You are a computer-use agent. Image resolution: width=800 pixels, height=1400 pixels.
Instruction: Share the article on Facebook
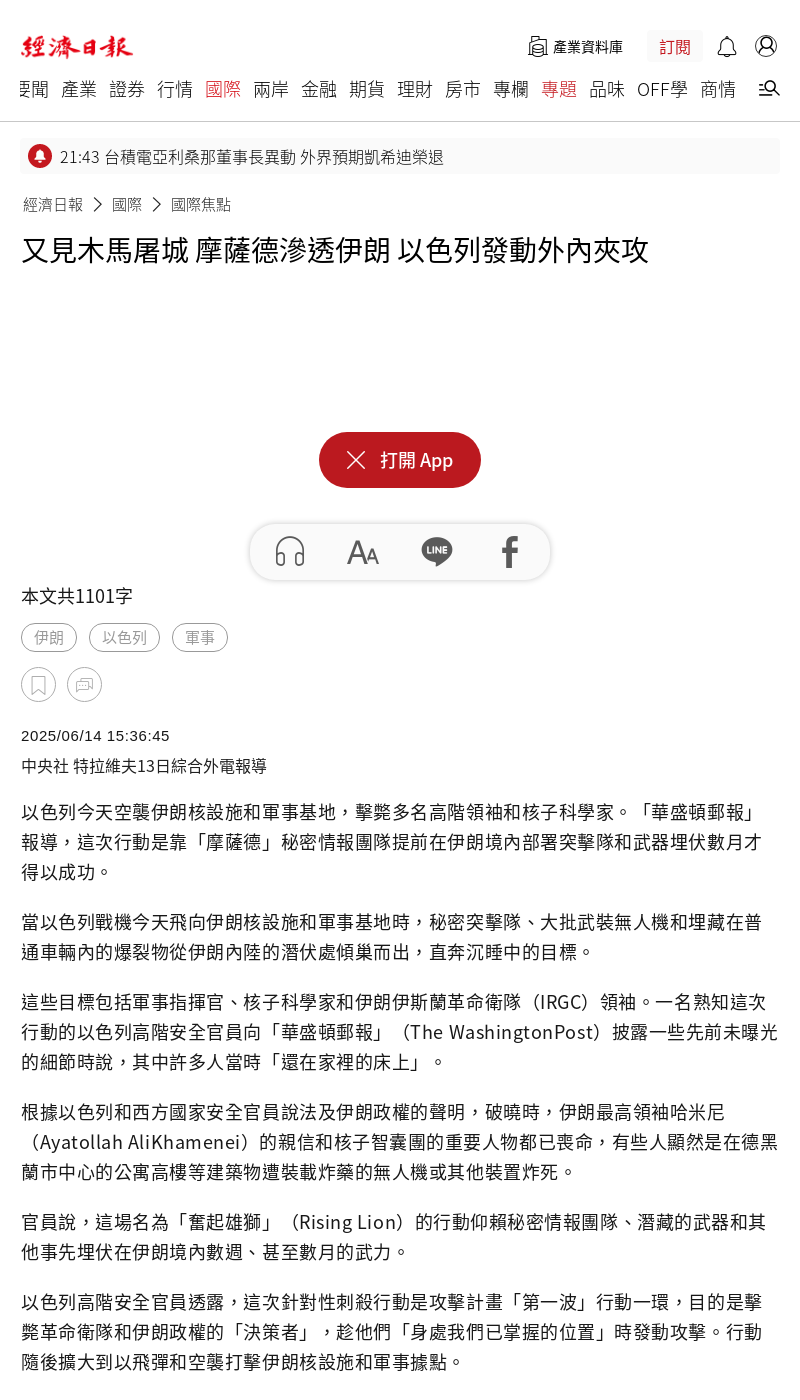point(510,552)
